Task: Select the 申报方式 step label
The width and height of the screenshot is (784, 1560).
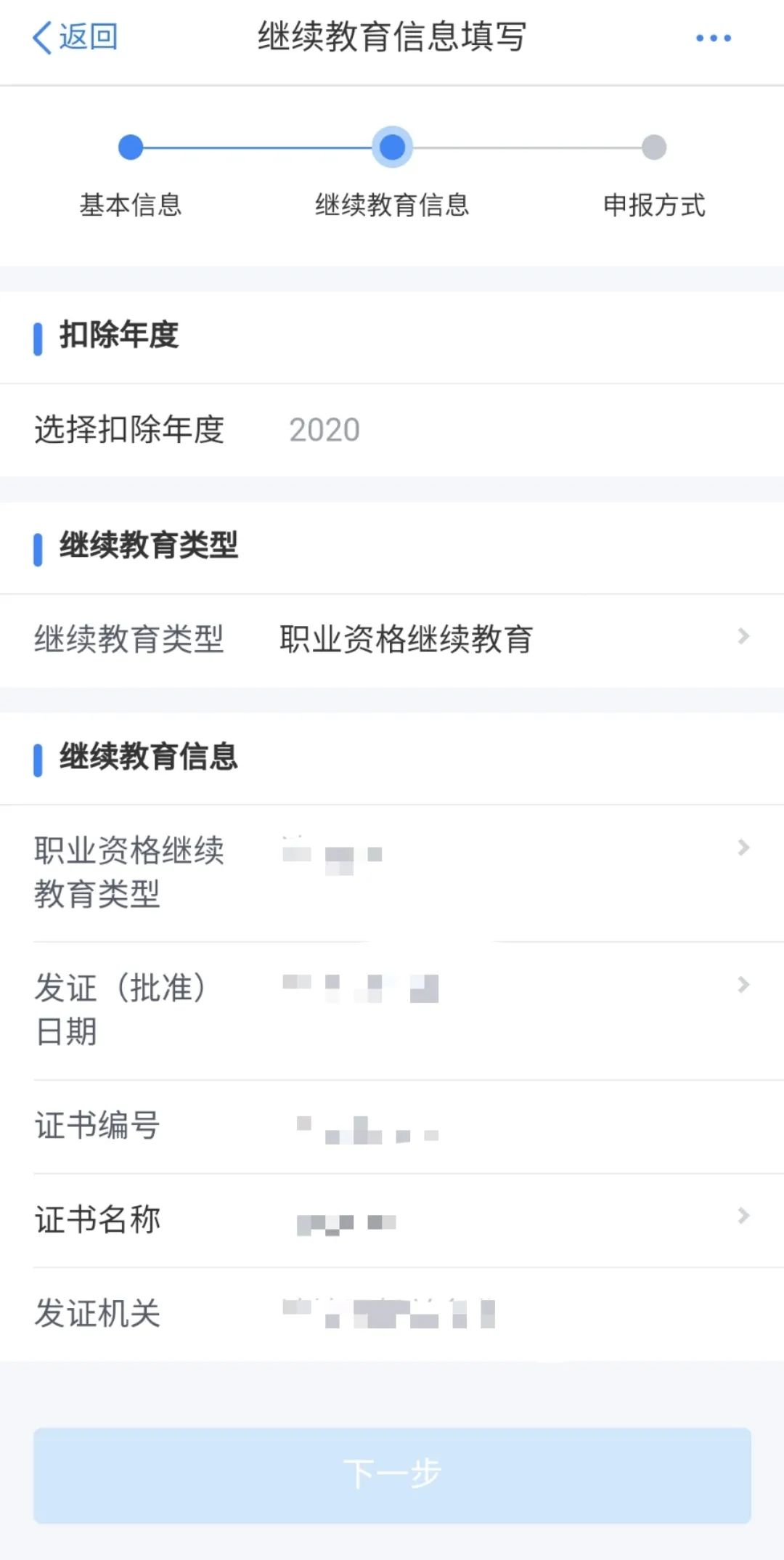Action: (x=652, y=206)
